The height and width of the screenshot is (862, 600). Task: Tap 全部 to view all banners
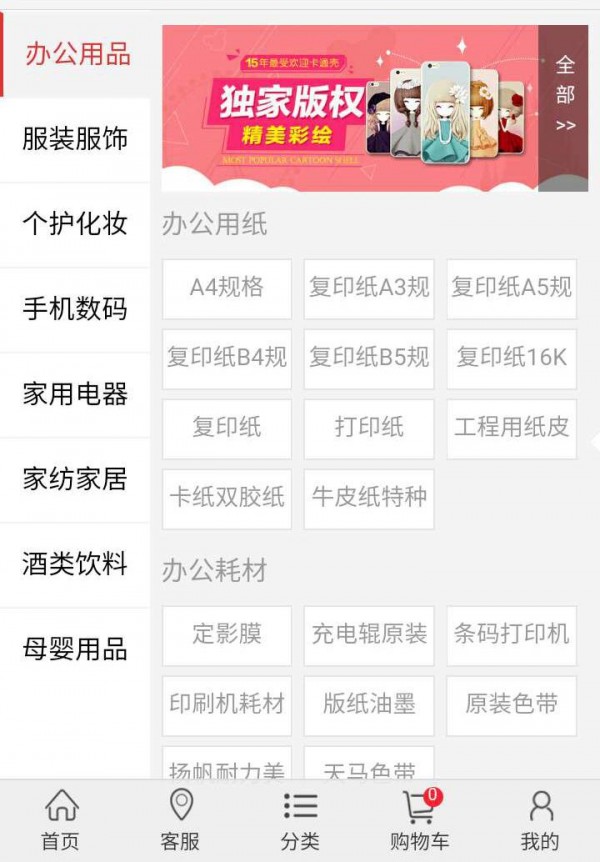coord(565,96)
